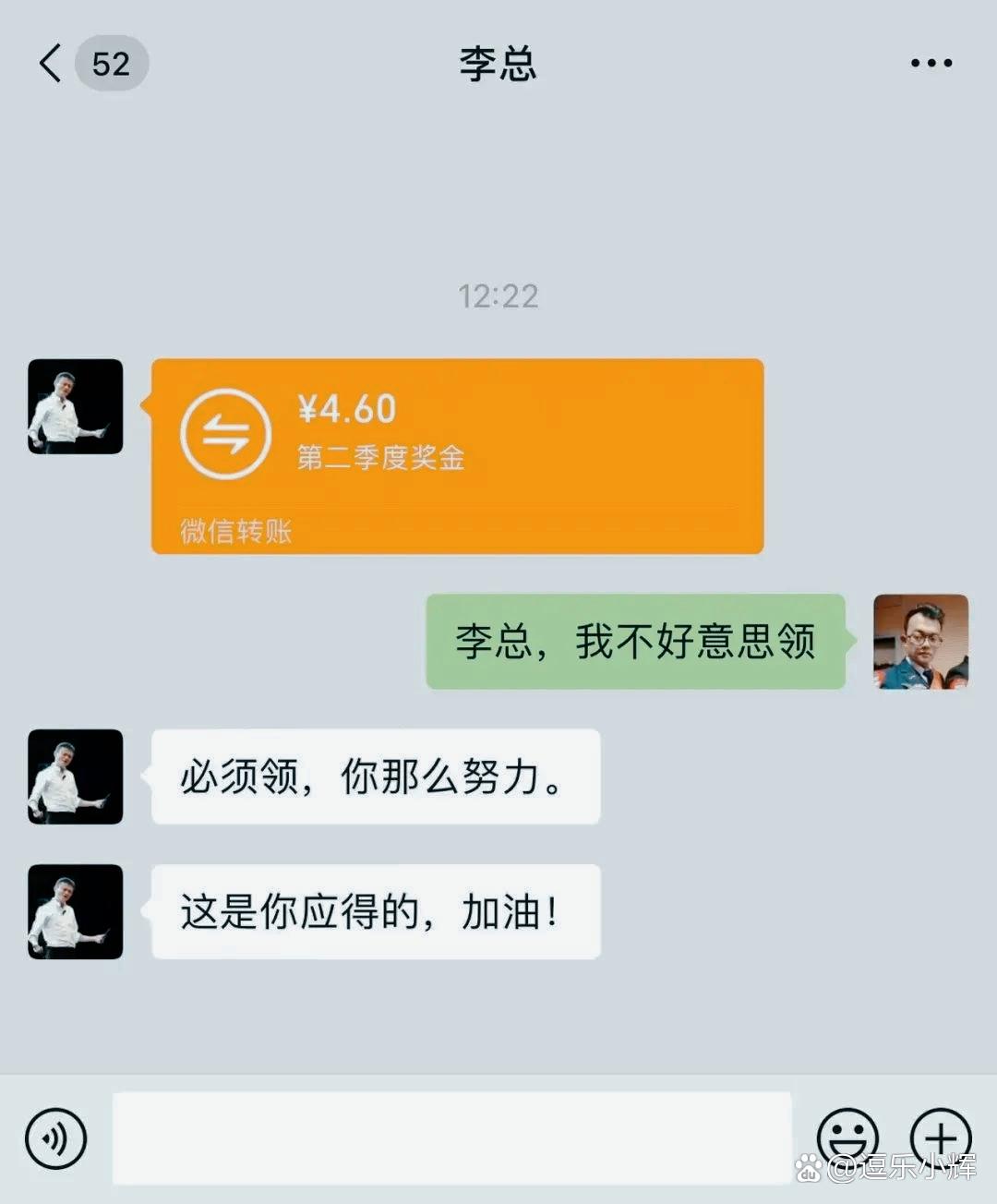The height and width of the screenshot is (1204, 997).
Task: Go back to the chat list
Action: [x=52, y=64]
